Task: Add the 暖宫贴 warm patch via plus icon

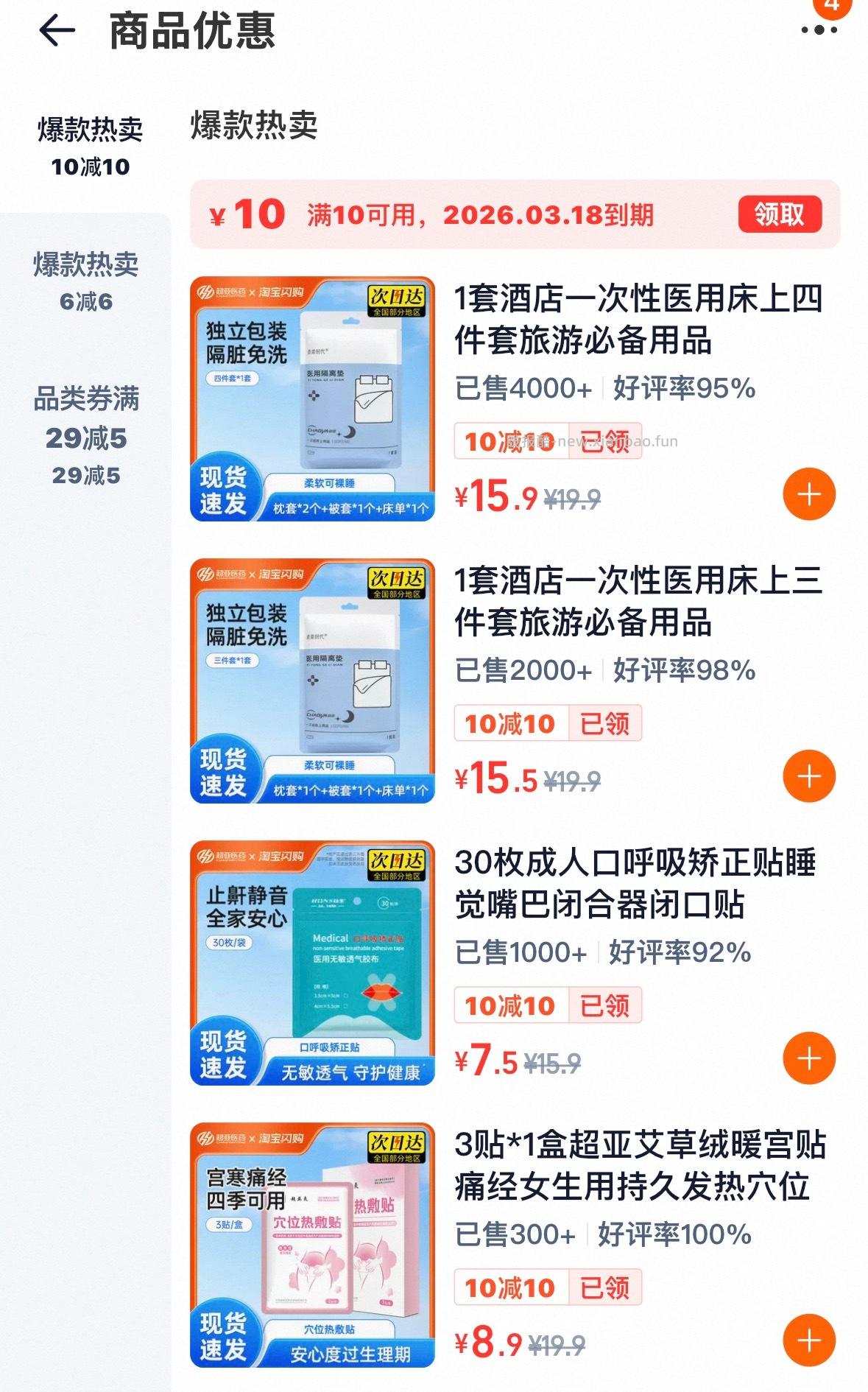Action: tap(810, 1340)
